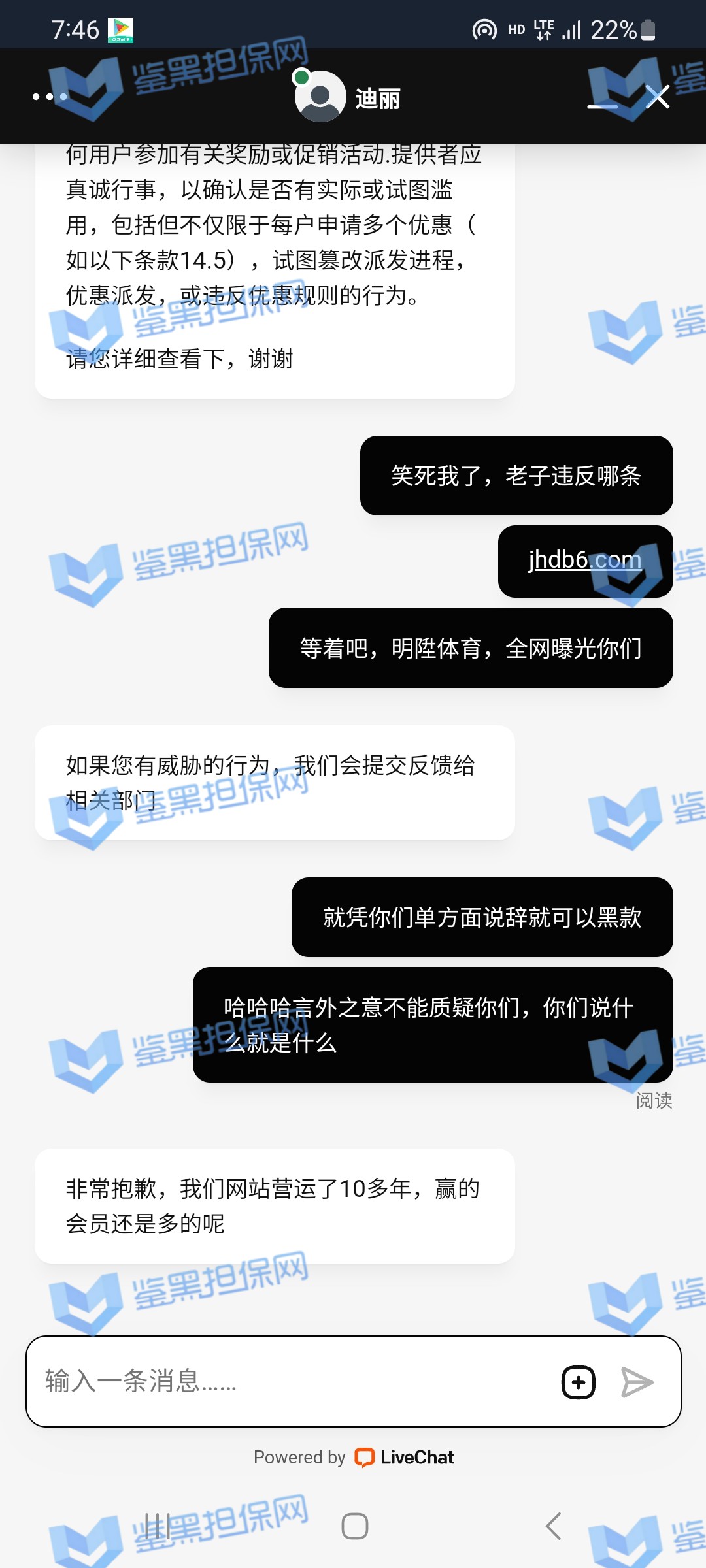706x1568 pixels.
Task: Go back using system navigation
Action: click(553, 1526)
